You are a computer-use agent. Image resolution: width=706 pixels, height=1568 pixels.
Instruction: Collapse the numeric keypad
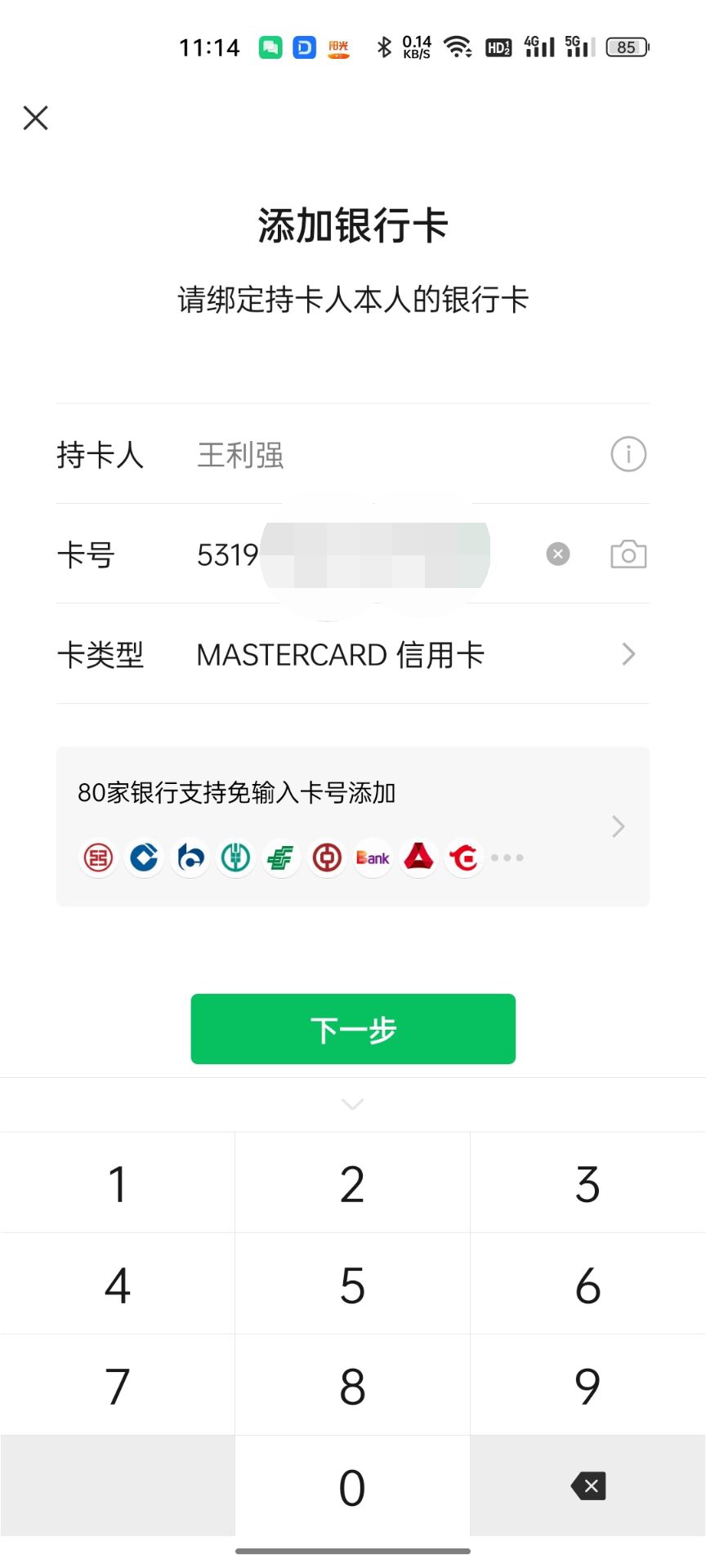[352, 1104]
